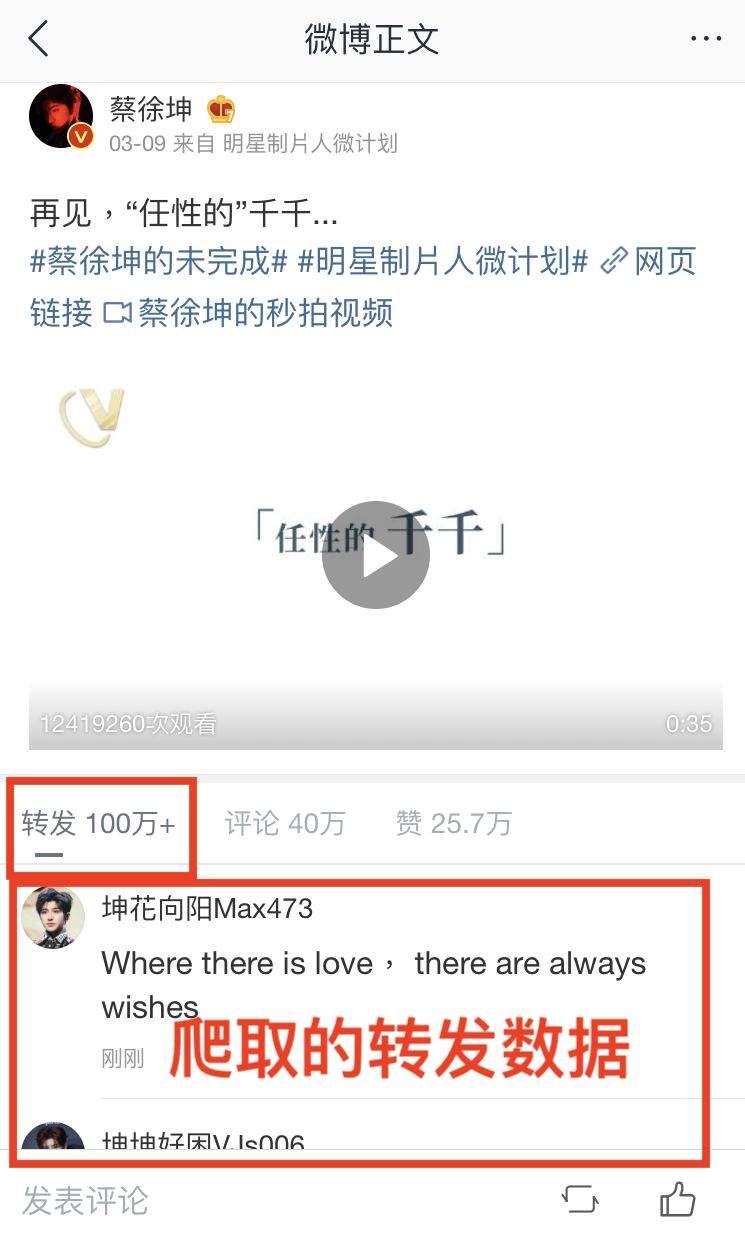
Task: Like this post with the thumbs-up
Action: click(677, 1198)
